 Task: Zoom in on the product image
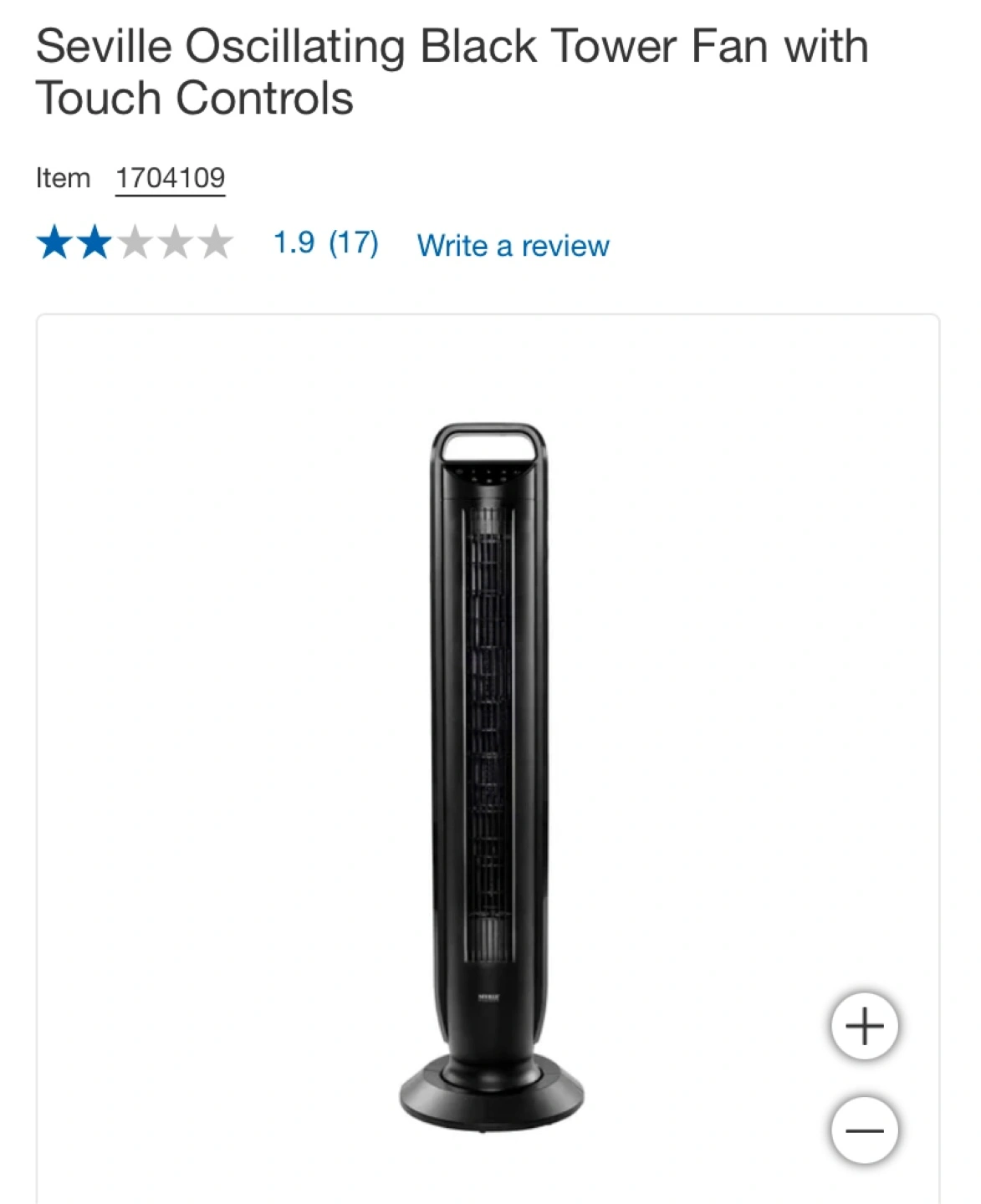(x=864, y=1026)
